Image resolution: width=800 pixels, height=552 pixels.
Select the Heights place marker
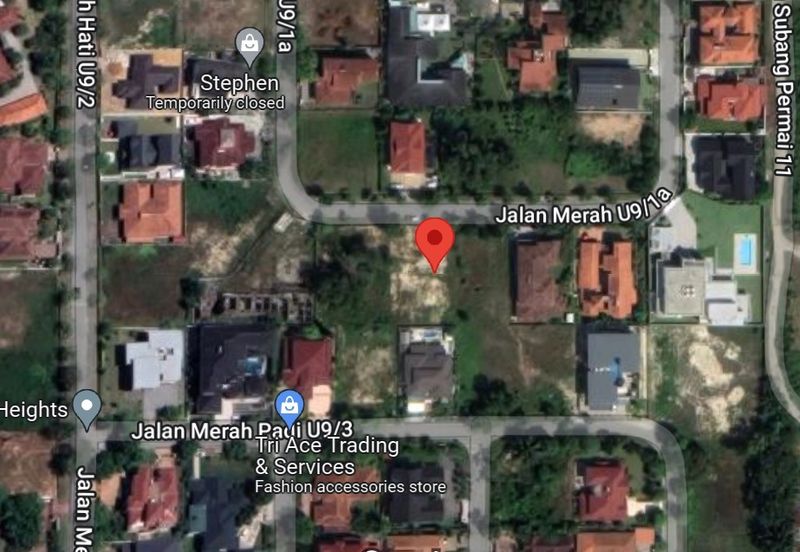pos(87,406)
